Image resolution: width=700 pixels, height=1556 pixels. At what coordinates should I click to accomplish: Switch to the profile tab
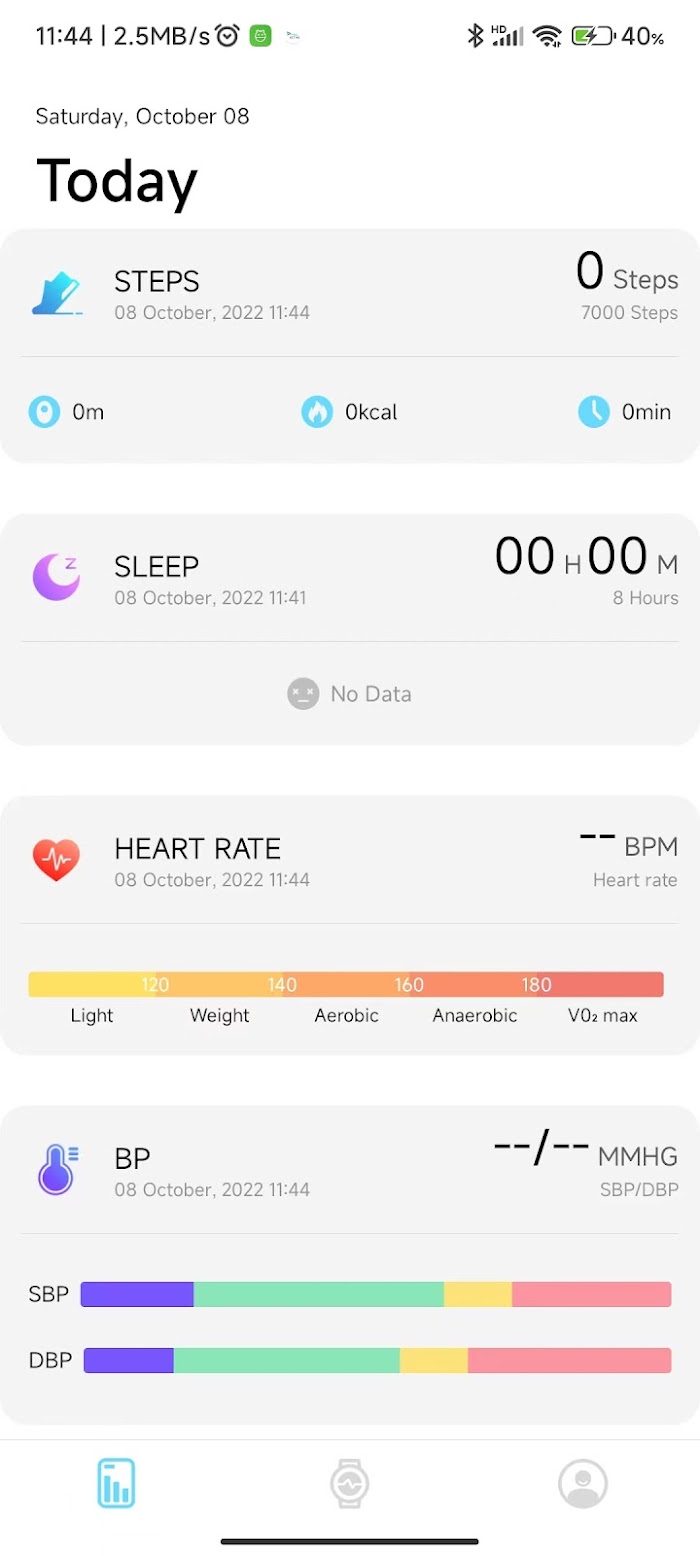click(583, 1483)
